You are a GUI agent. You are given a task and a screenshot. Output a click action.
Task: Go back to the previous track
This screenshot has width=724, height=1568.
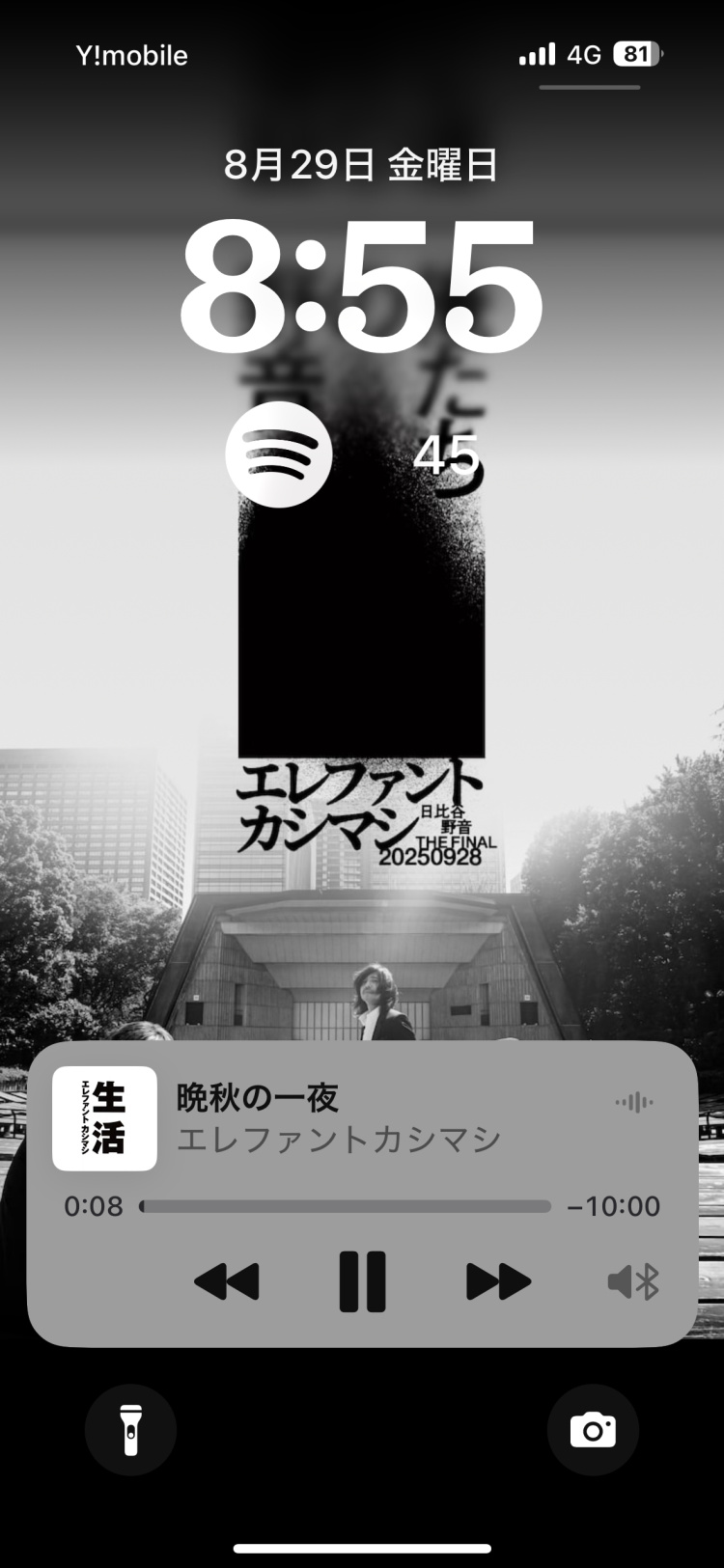(x=227, y=1281)
